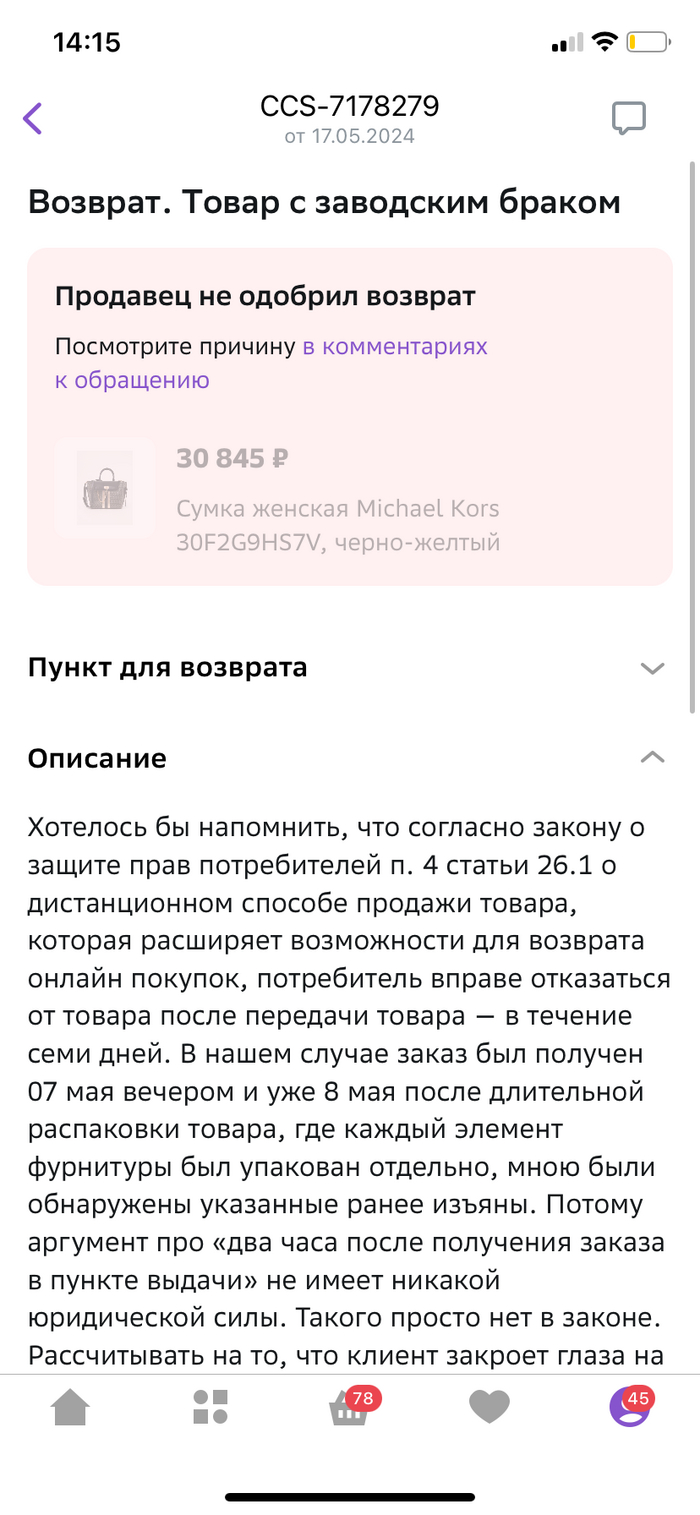Open the catalog tab
The width and height of the screenshot is (700, 1515).
(211, 1407)
